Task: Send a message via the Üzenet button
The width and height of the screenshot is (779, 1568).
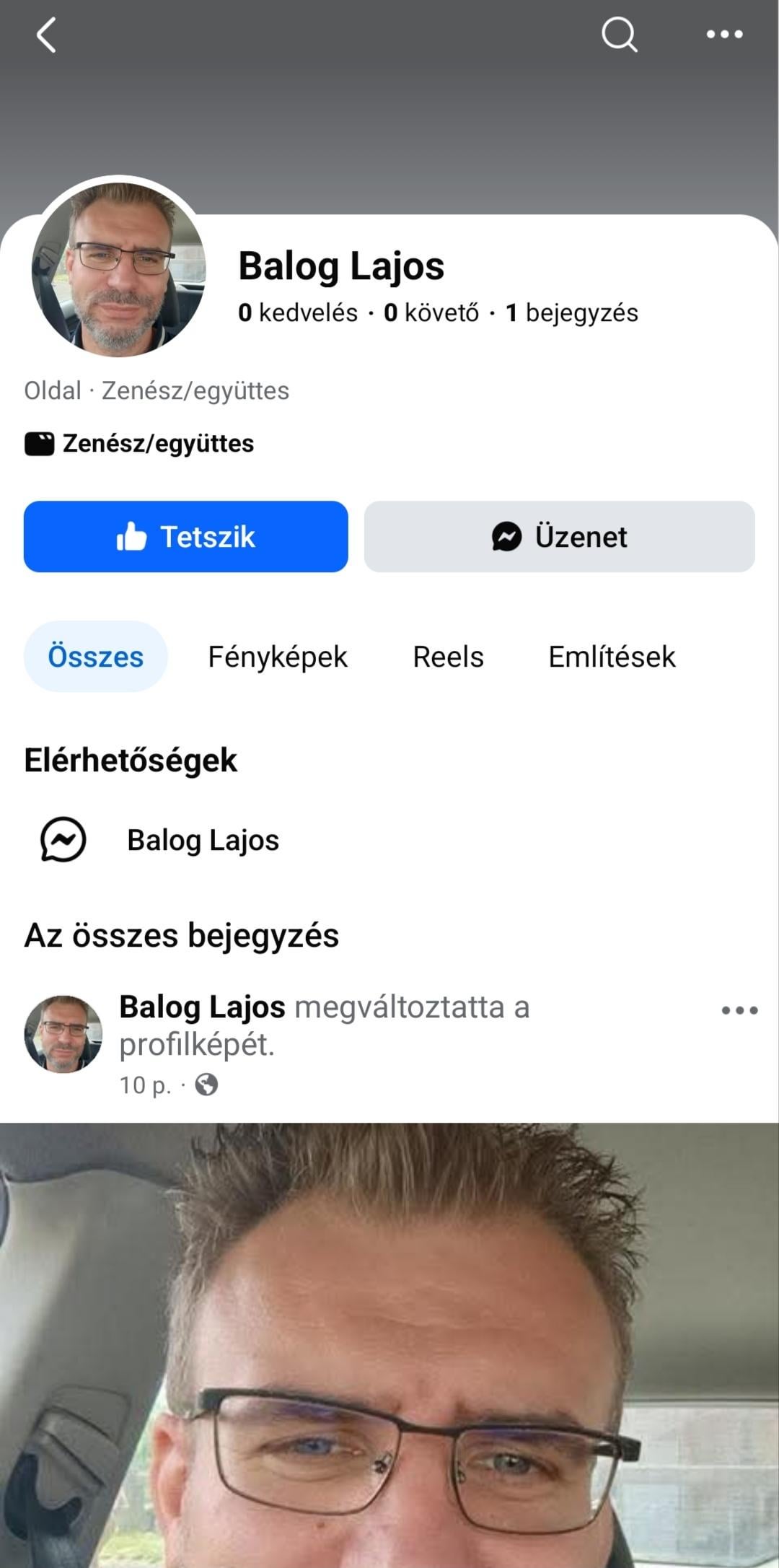Action: point(559,537)
